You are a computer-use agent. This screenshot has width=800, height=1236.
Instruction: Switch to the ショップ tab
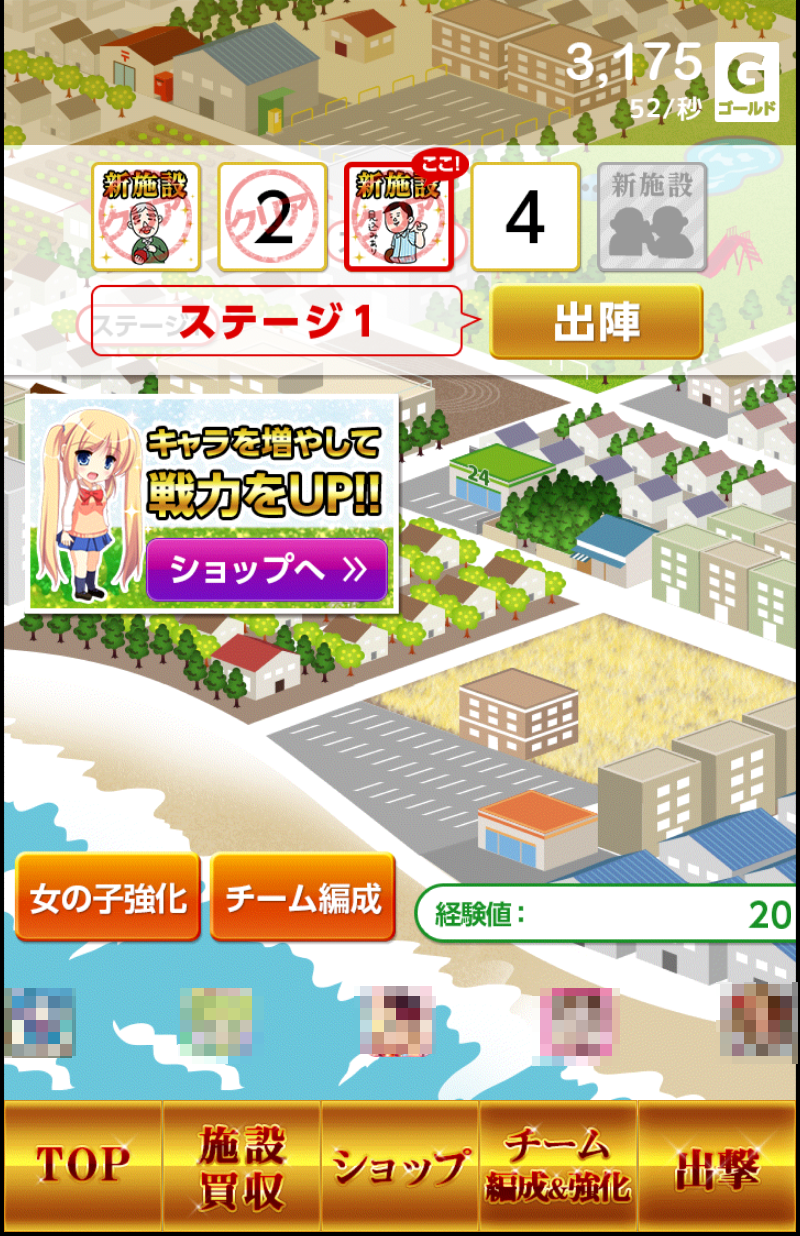point(399,1166)
